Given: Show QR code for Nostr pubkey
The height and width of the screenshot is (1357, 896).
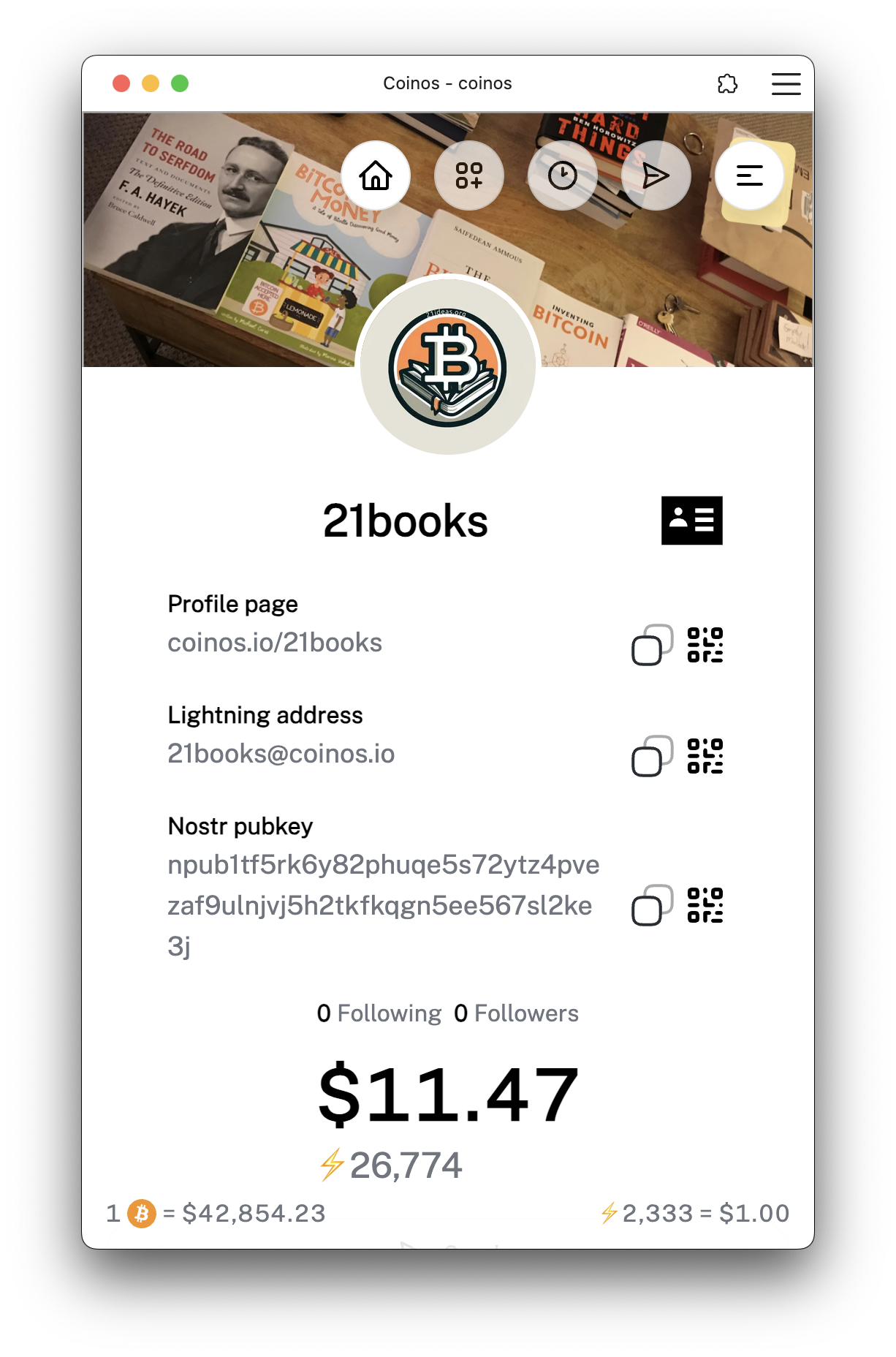Looking at the screenshot, I should coord(705,905).
